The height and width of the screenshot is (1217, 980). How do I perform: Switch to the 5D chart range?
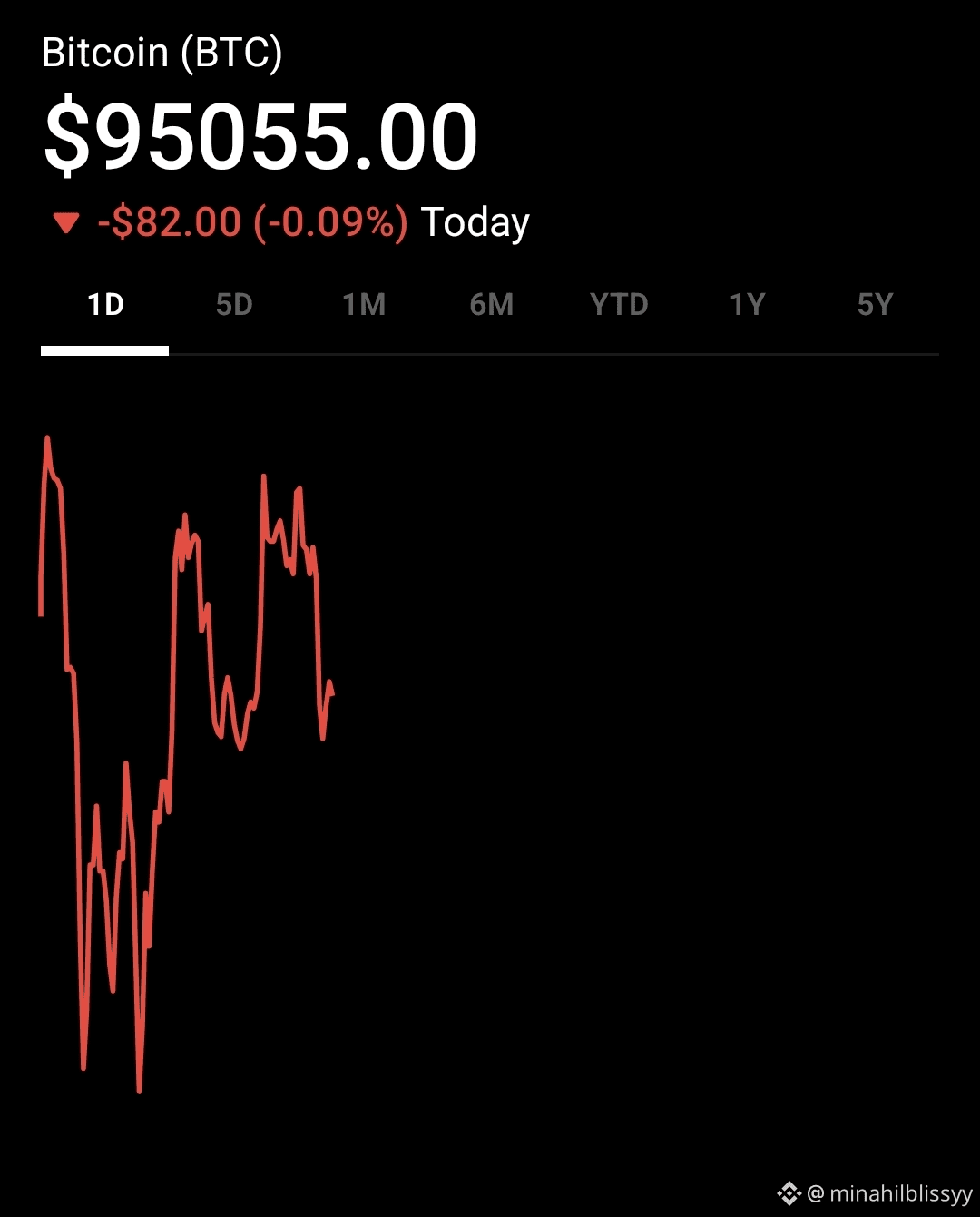tap(234, 305)
